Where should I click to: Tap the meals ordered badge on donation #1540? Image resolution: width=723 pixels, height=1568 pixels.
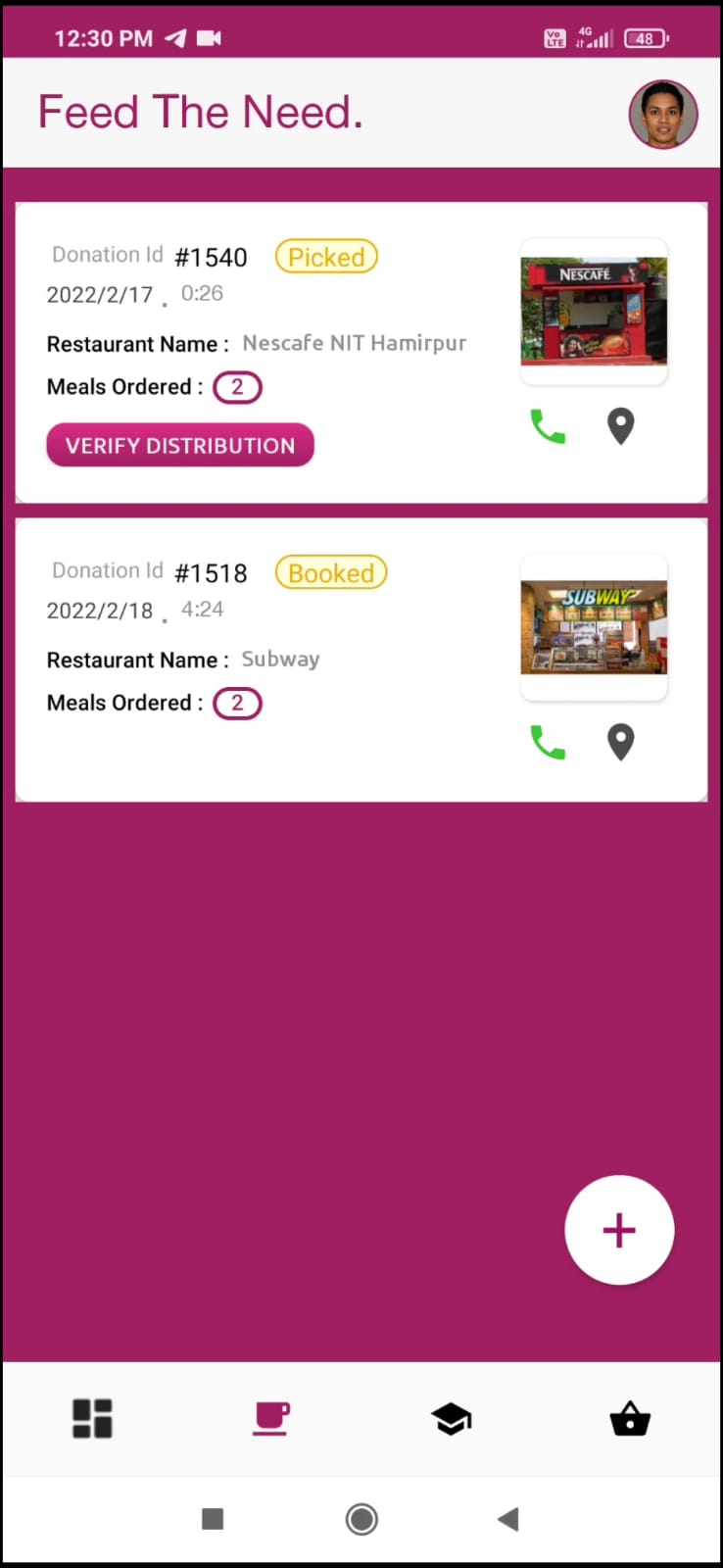237,387
